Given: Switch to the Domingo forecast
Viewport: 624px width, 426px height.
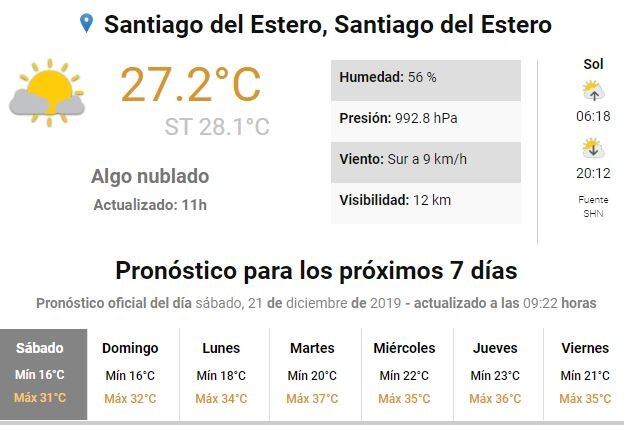Looking at the screenshot, I should [130, 373].
